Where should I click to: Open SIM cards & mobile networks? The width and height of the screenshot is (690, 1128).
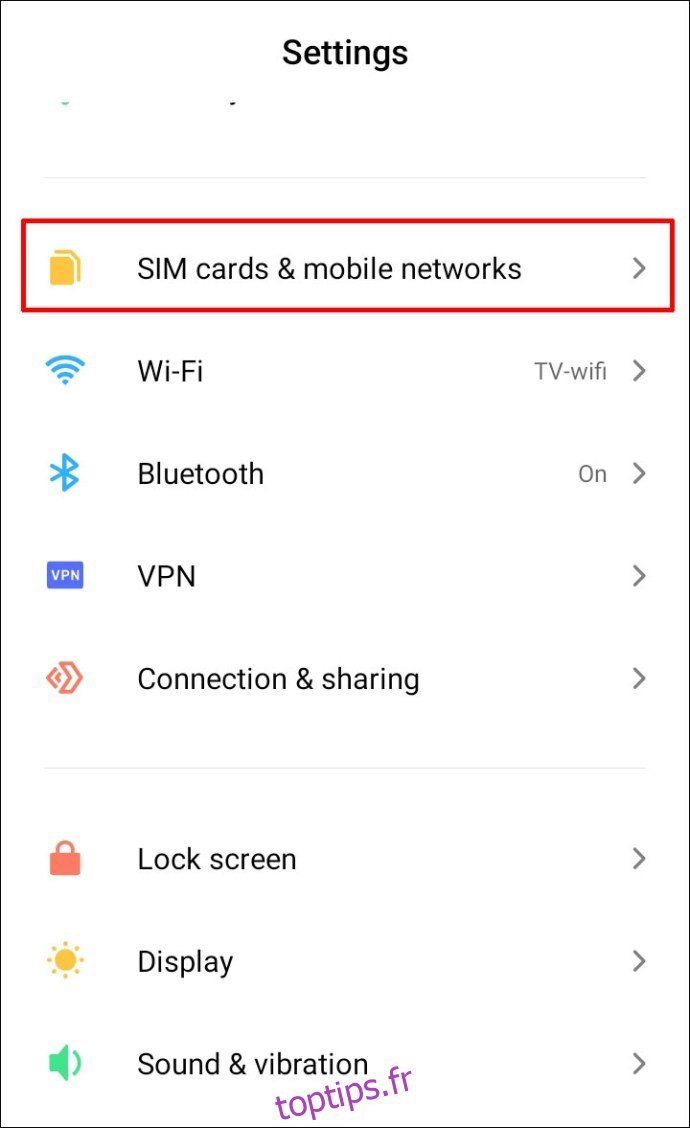pos(346,268)
